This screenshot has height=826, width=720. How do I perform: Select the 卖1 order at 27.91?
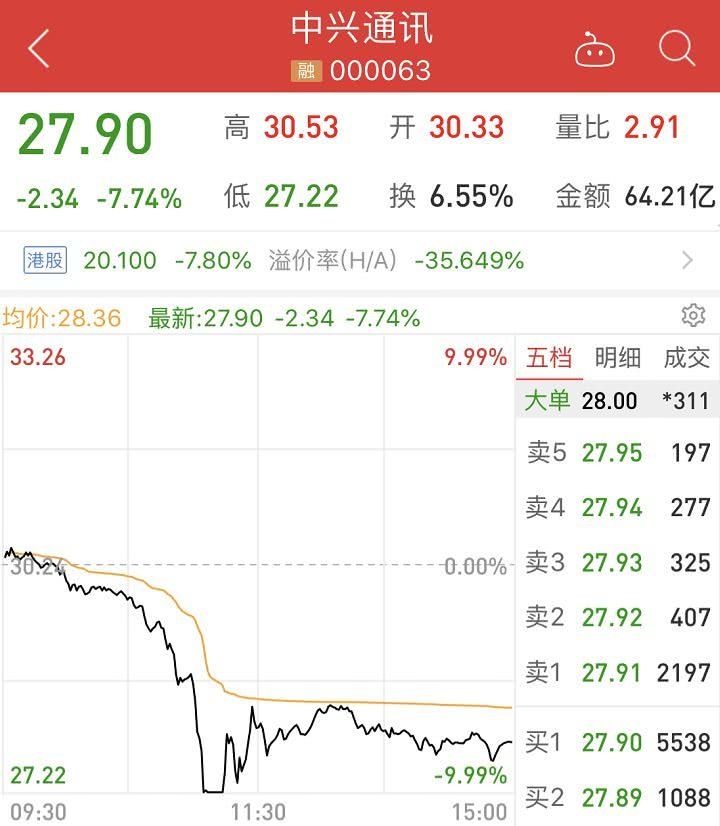point(617,674)
